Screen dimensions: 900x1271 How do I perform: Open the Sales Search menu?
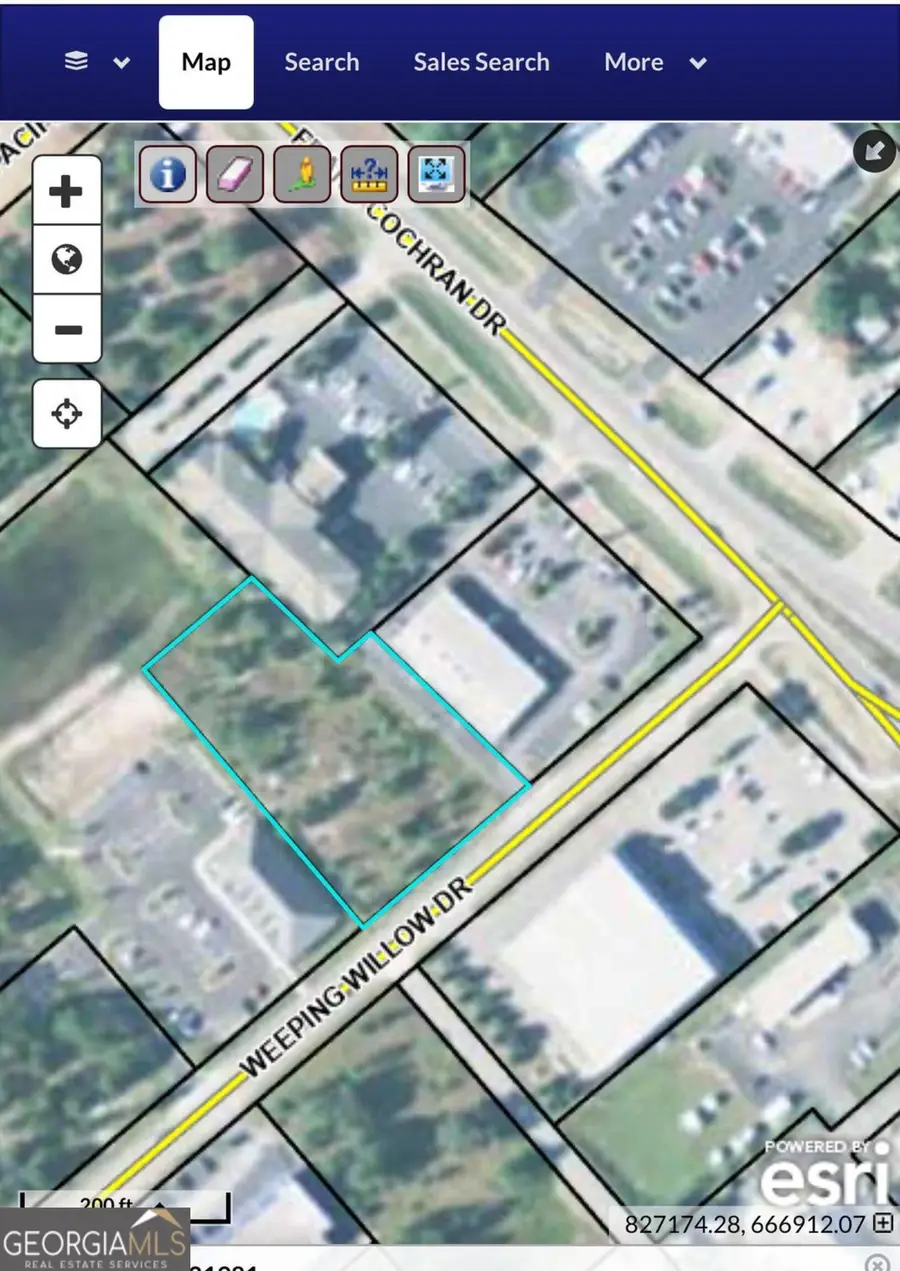point(481,61)
